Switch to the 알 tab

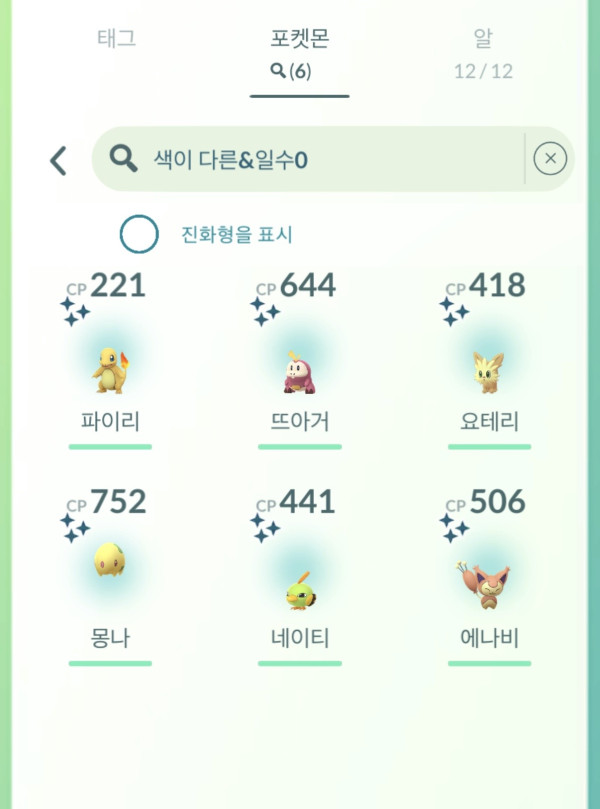[482, 52]
